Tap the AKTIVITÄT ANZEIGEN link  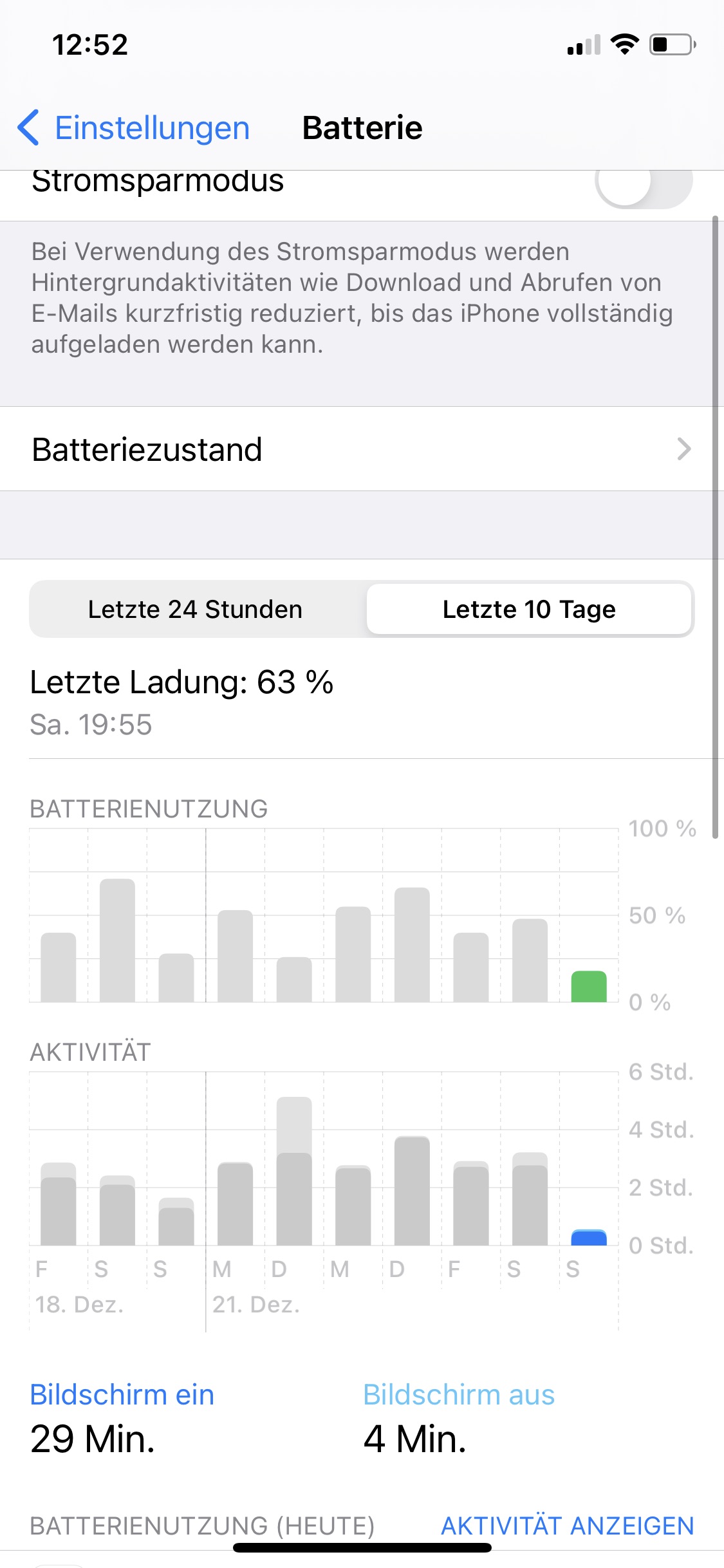click(x=567, y=1526)
